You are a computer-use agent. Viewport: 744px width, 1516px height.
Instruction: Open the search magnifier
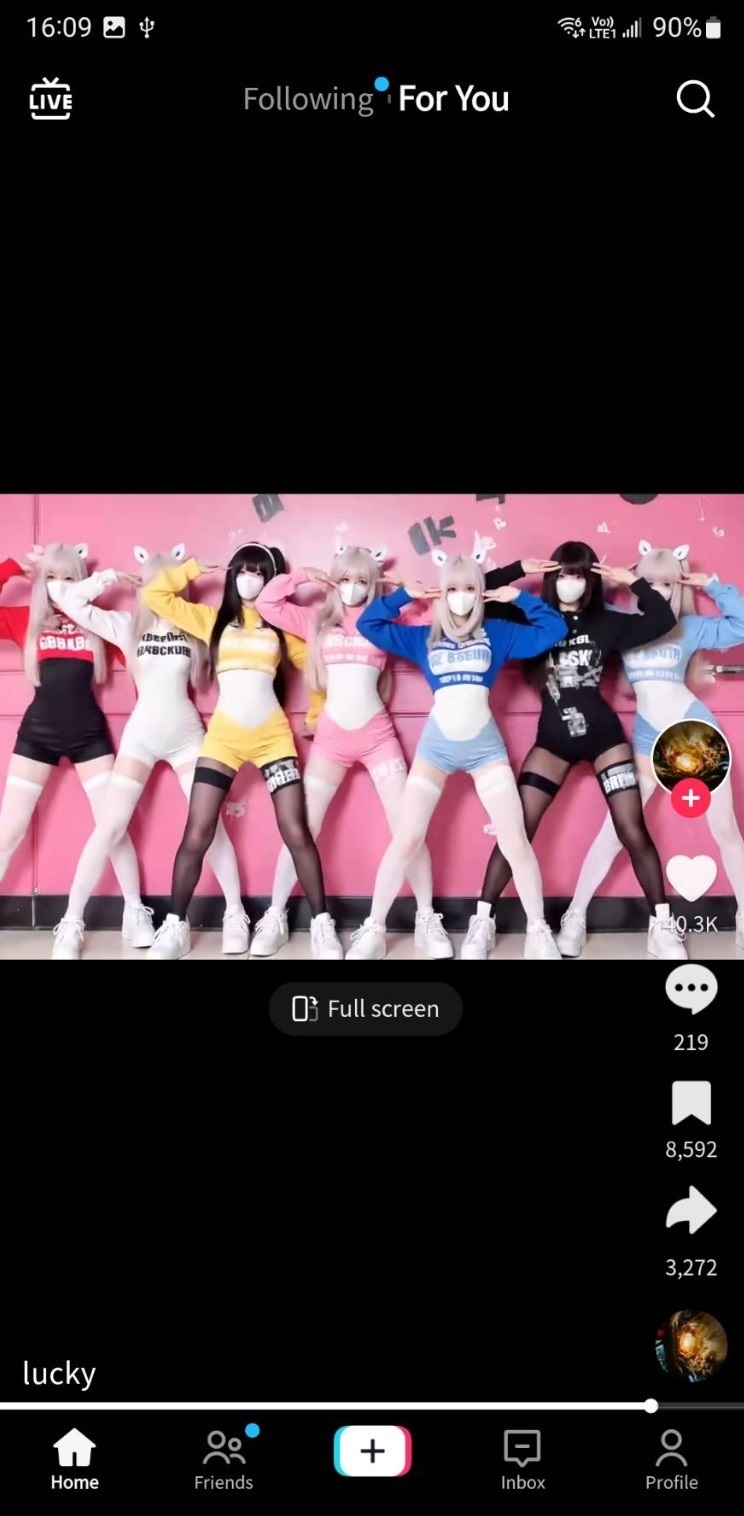click(695, 99)
